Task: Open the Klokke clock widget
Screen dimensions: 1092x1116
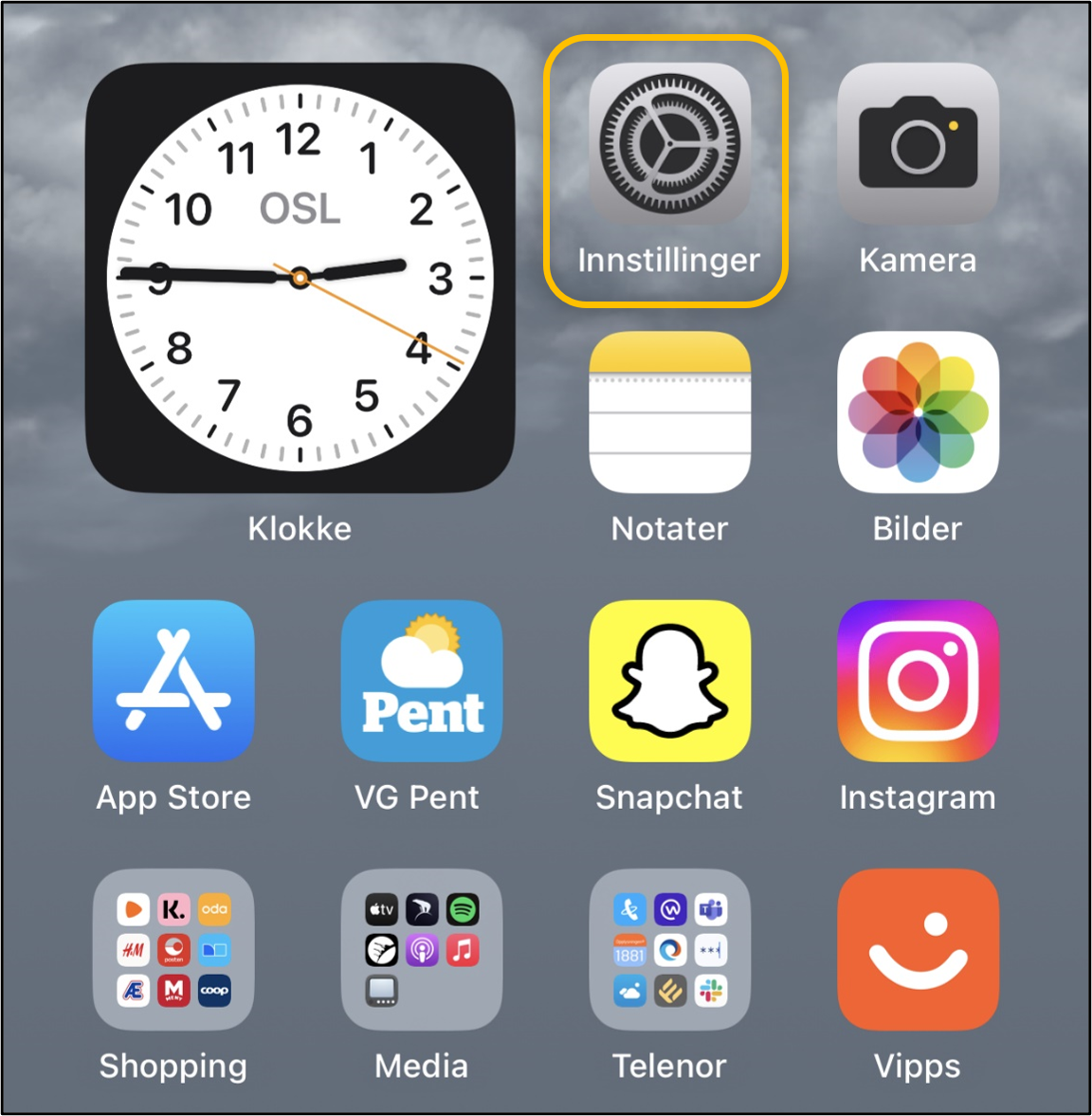Action: (300, 278)
